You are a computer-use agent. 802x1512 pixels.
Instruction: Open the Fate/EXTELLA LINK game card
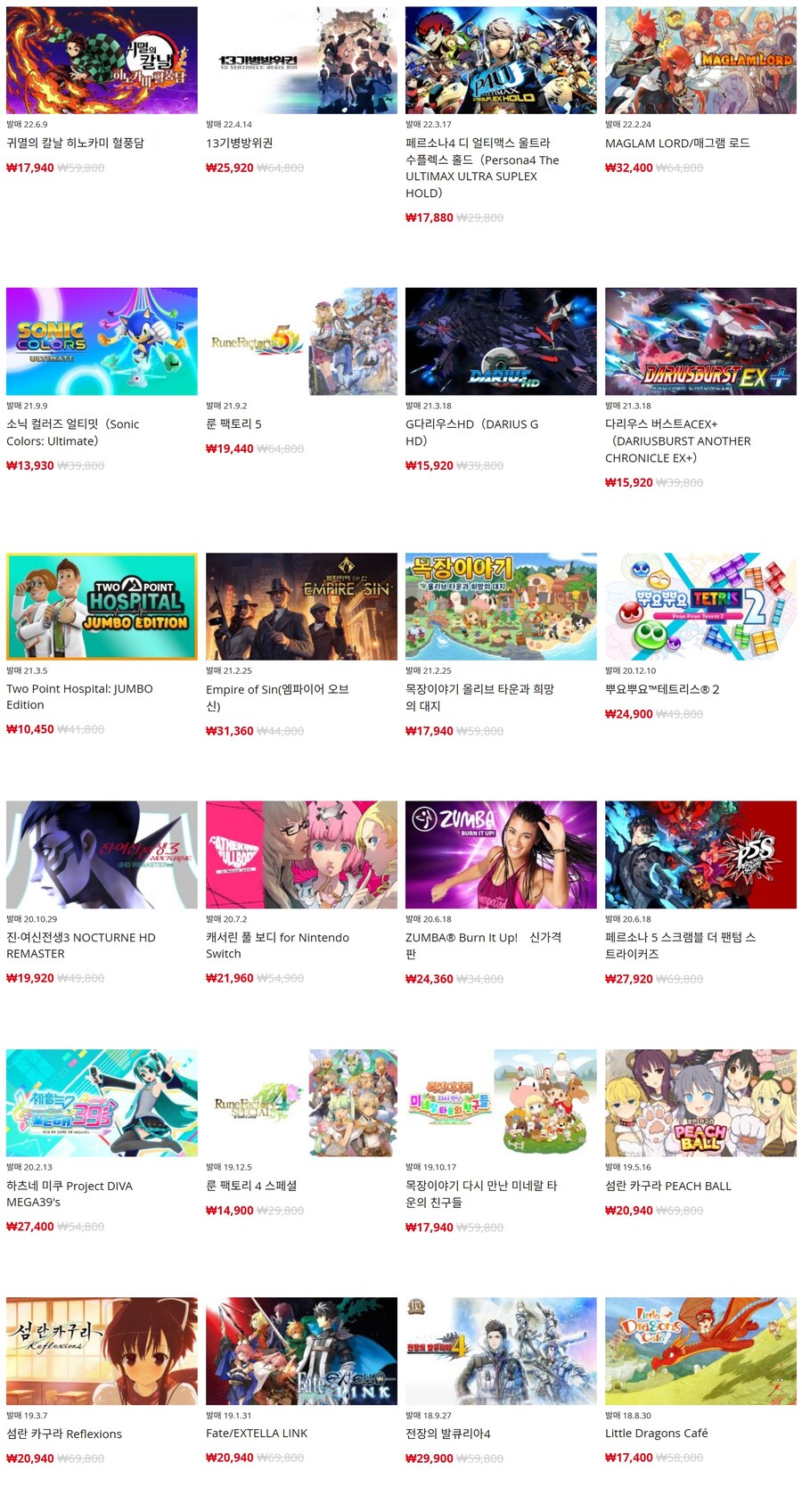(301, 1351)
